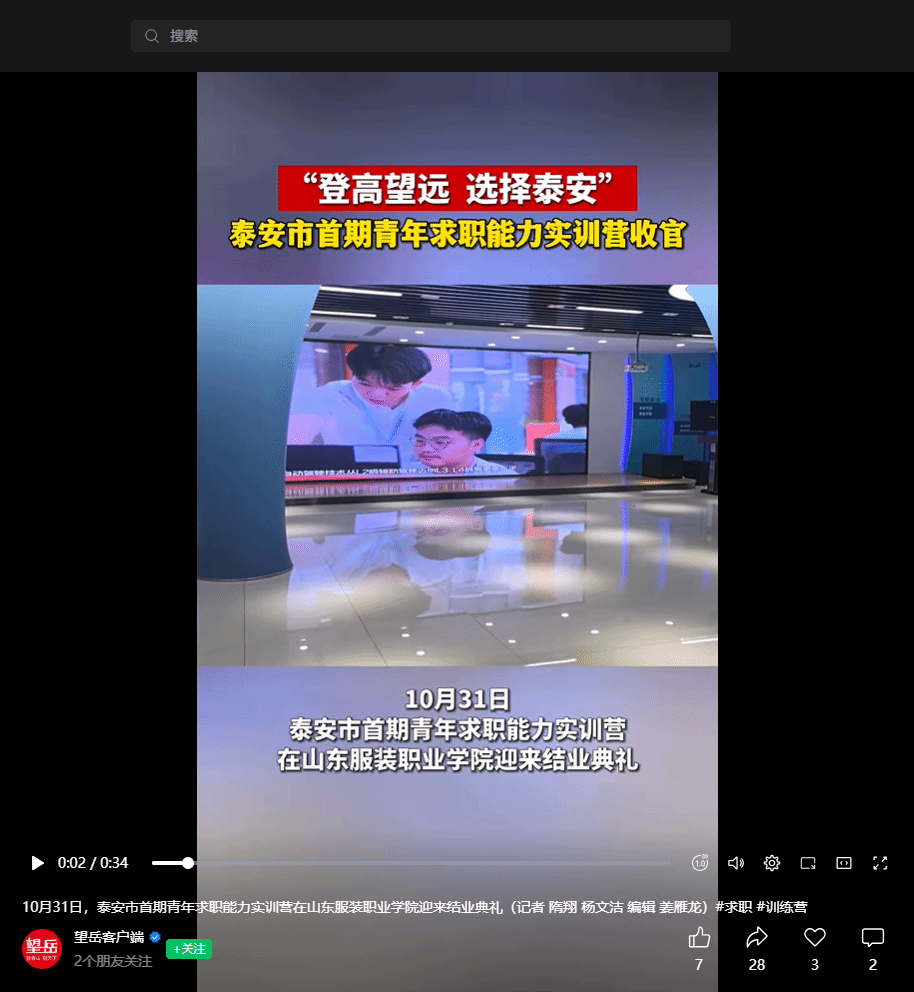Image resolution: width=914 pixels, height=992 pixels.
Task: Change playback speed
Action: pyautogui.click(x=700, y=863)
